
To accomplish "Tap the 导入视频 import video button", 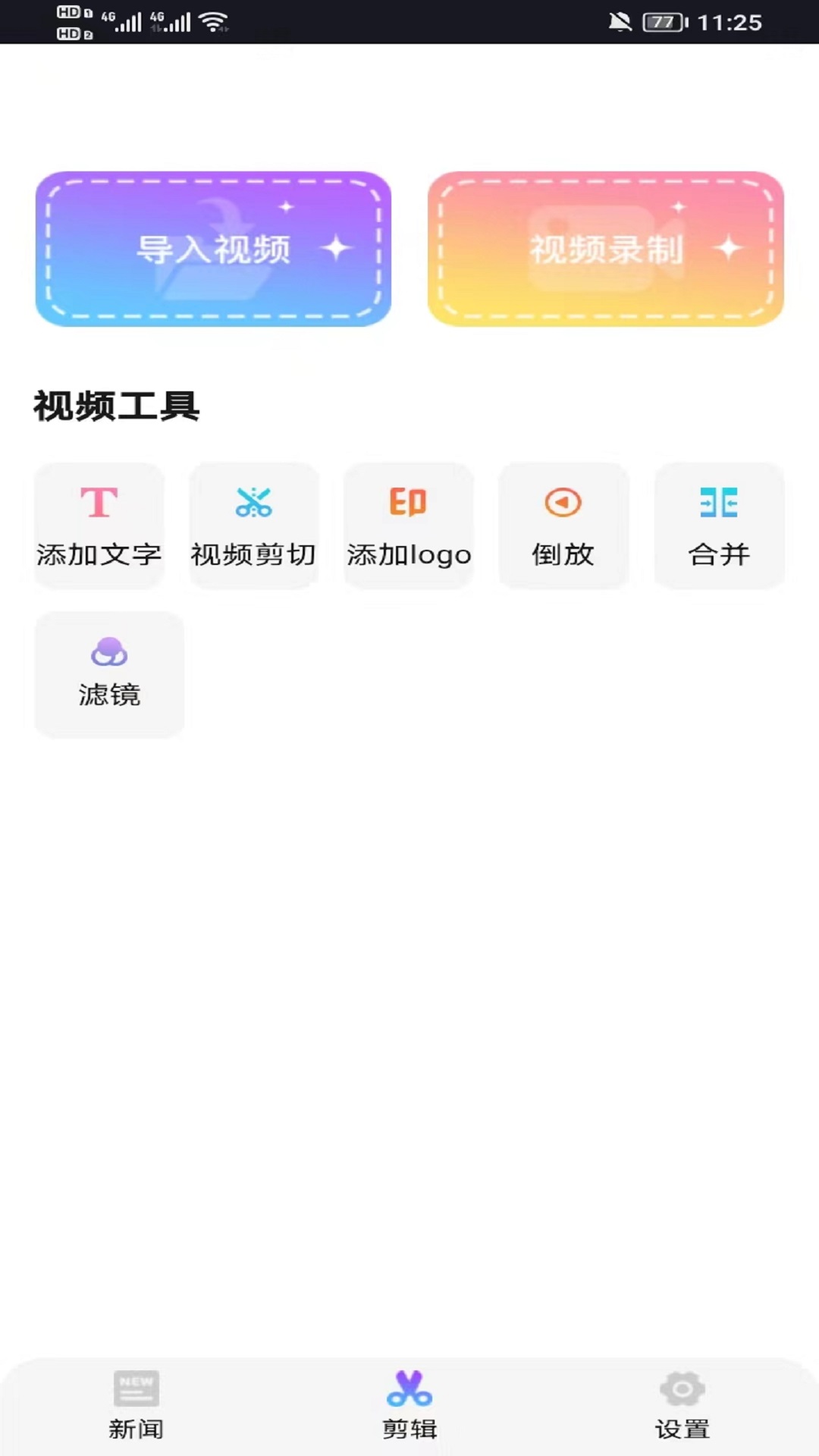I will (x=213, y=249).
